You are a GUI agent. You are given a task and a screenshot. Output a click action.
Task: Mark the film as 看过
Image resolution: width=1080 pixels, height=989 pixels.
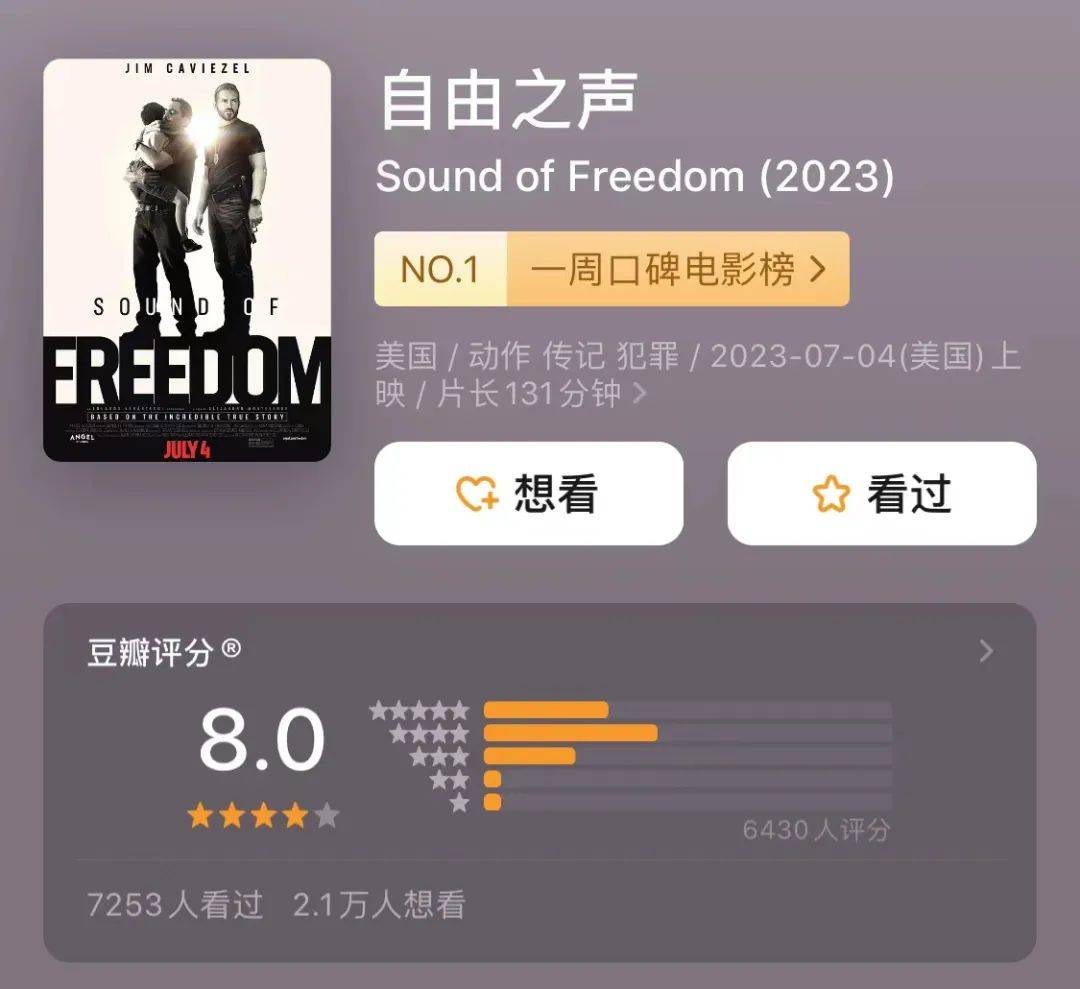[881, 494]
